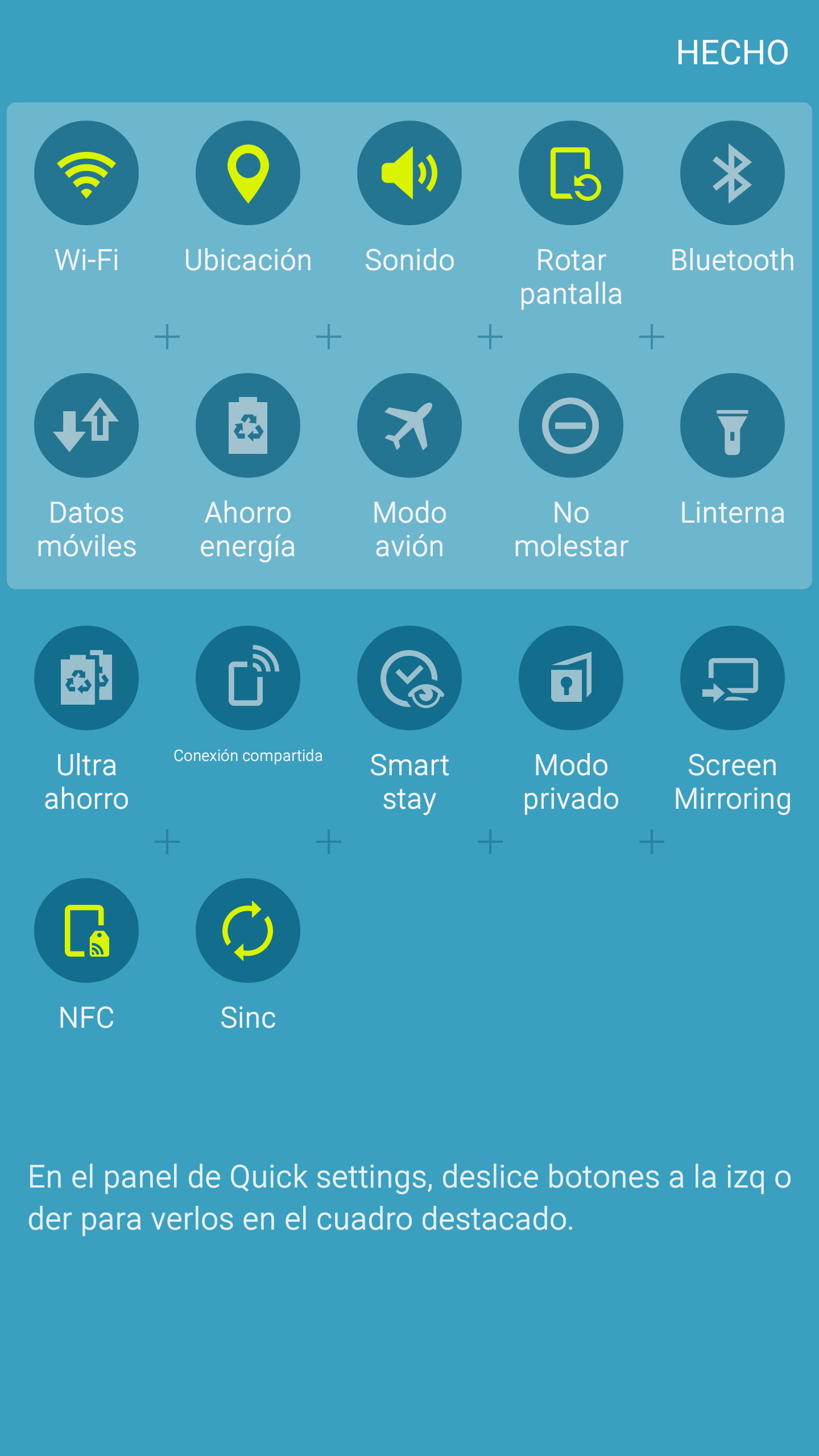The width and height of the screenshot is (819, 1456).
Task: Switch on the Linterna flashlight
Action: pyautogui.click(x=733, y=425)
